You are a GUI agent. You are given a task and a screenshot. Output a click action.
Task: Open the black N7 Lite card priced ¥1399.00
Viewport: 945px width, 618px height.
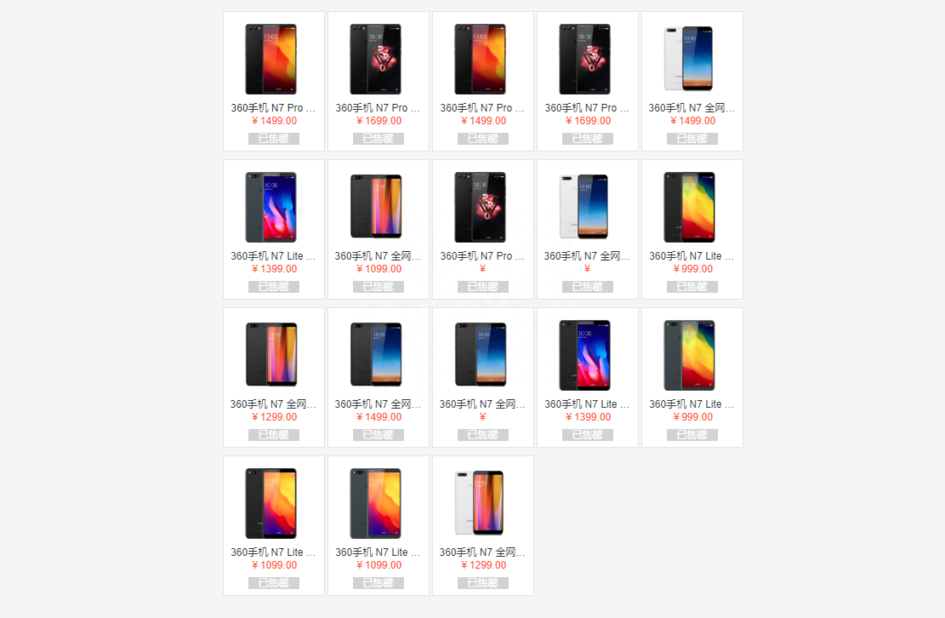[x=587, y=355]
